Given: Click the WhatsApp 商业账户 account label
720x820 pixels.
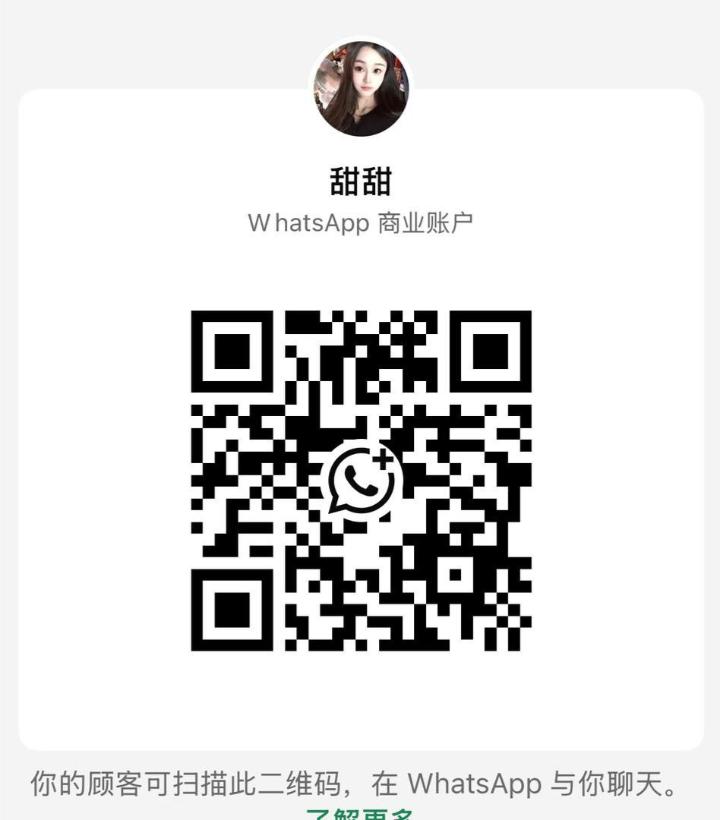Looking at the screenshot, I should 360,219.
